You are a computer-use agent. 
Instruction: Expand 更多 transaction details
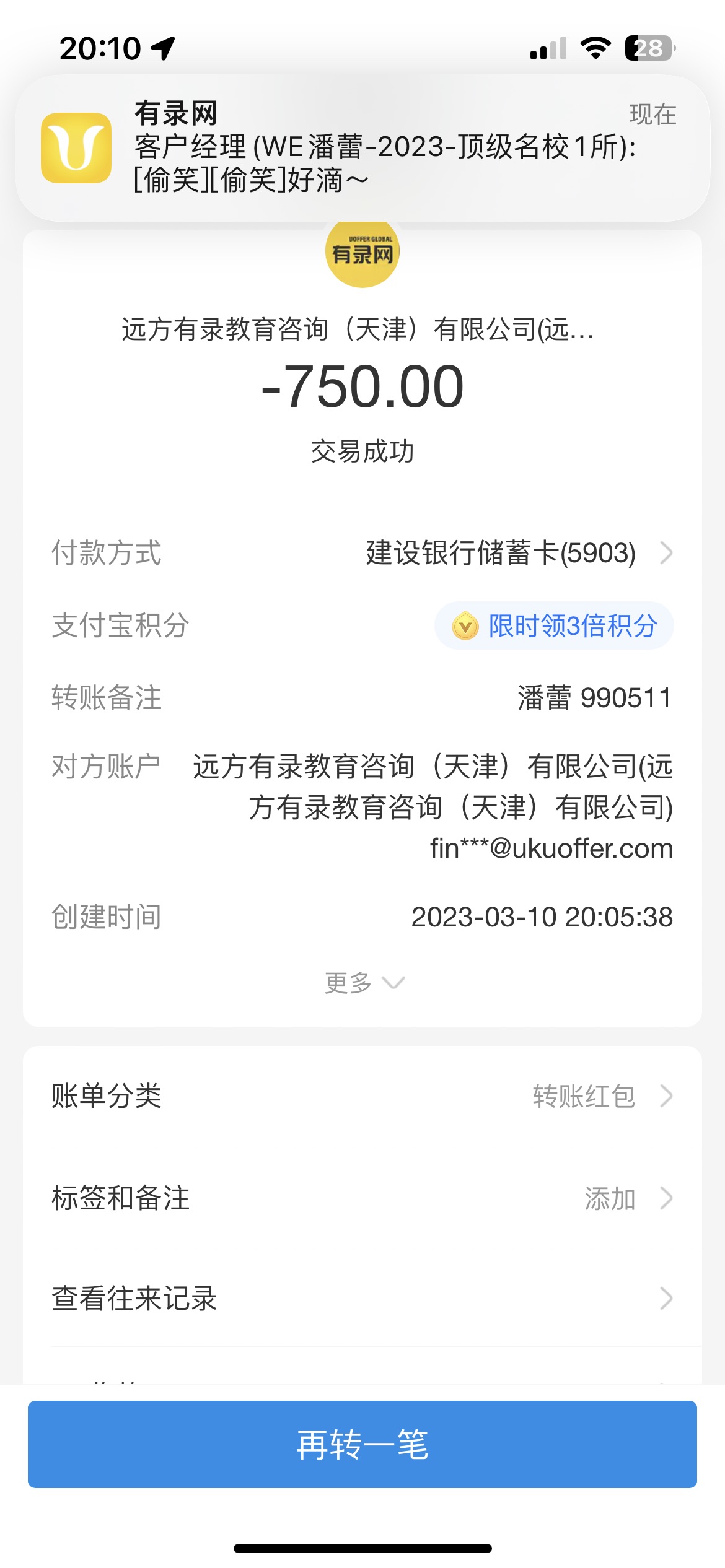click(x=364, y=983)
